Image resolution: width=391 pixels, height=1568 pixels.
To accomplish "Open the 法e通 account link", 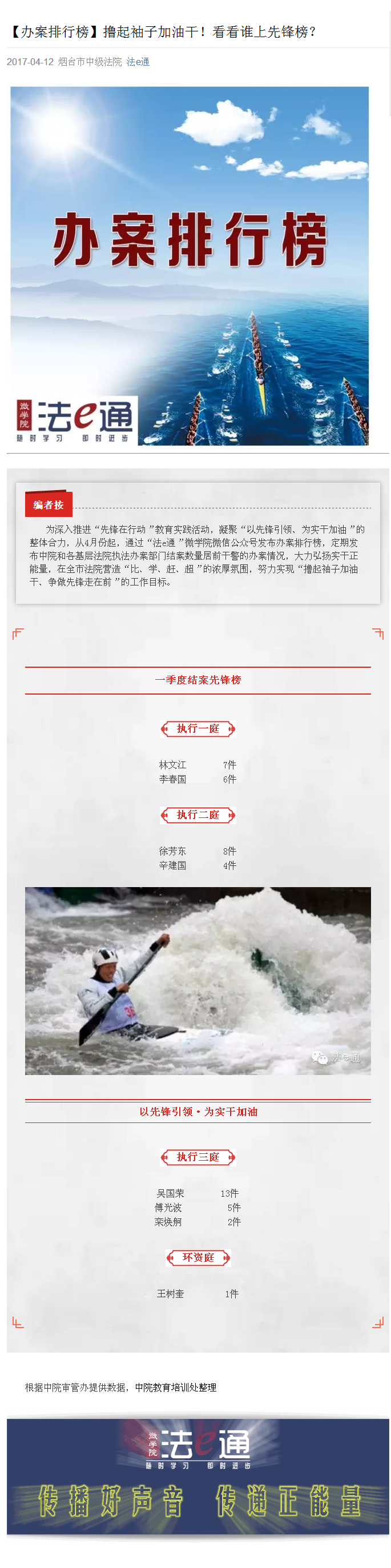I will pos(138,62).
